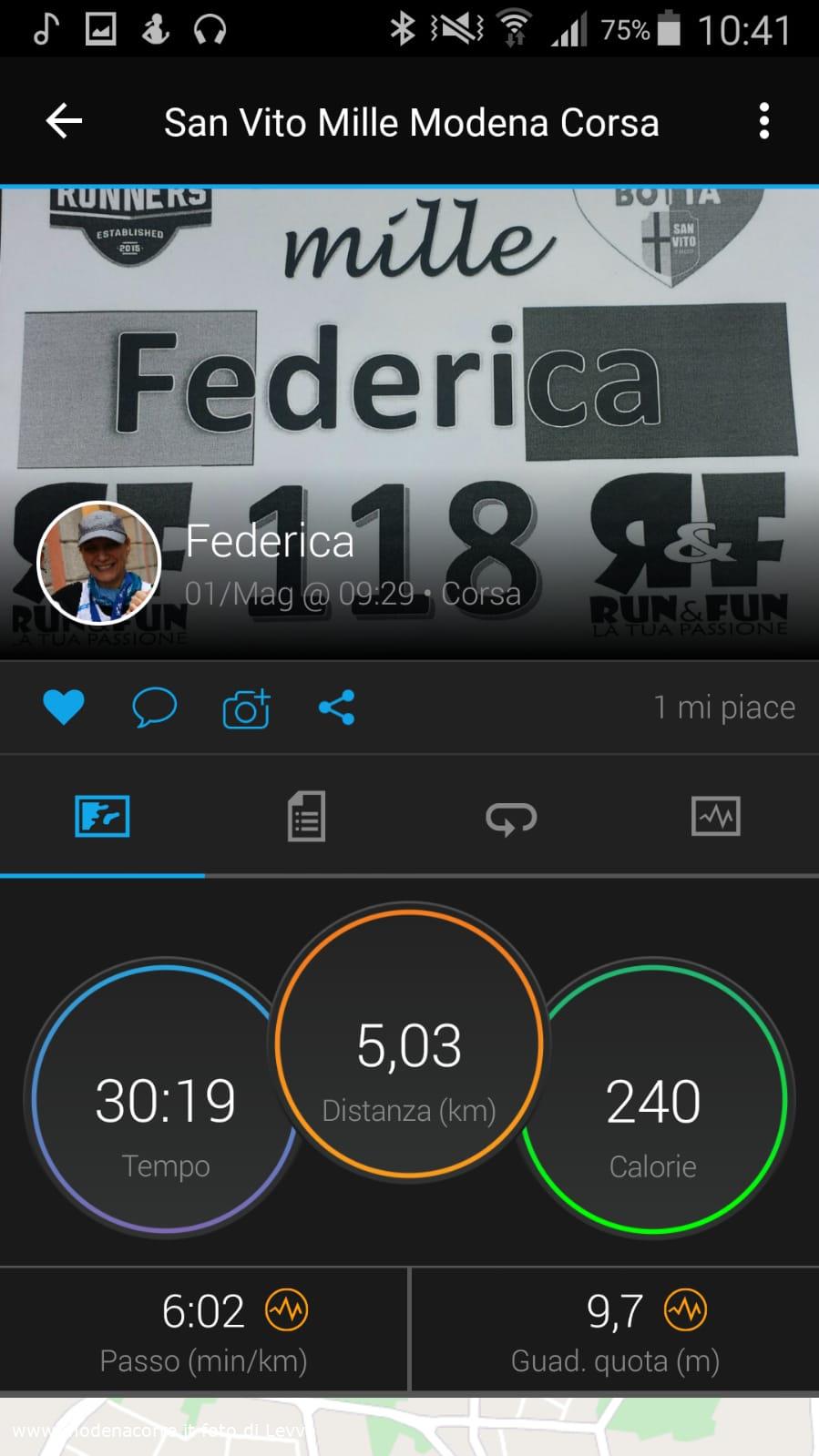This screenshot has width=819, height=1456.
Task: Open the Federica 118 bib photo
Action: (x=409, y=423)
